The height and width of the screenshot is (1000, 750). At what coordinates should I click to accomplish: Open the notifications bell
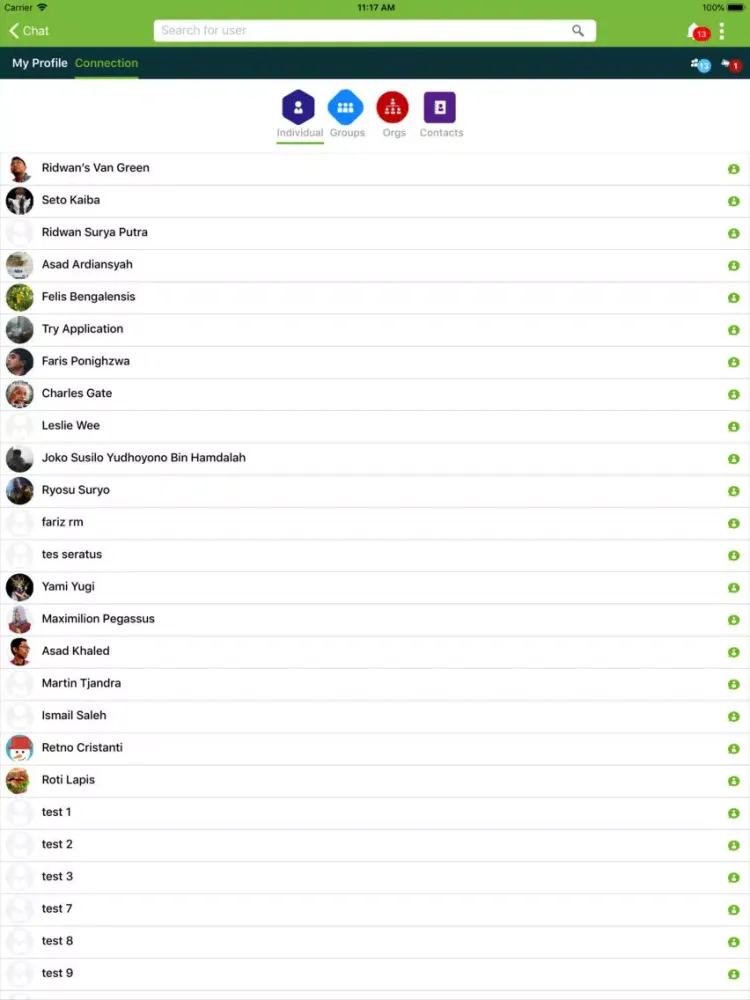[x=695, y=31]
